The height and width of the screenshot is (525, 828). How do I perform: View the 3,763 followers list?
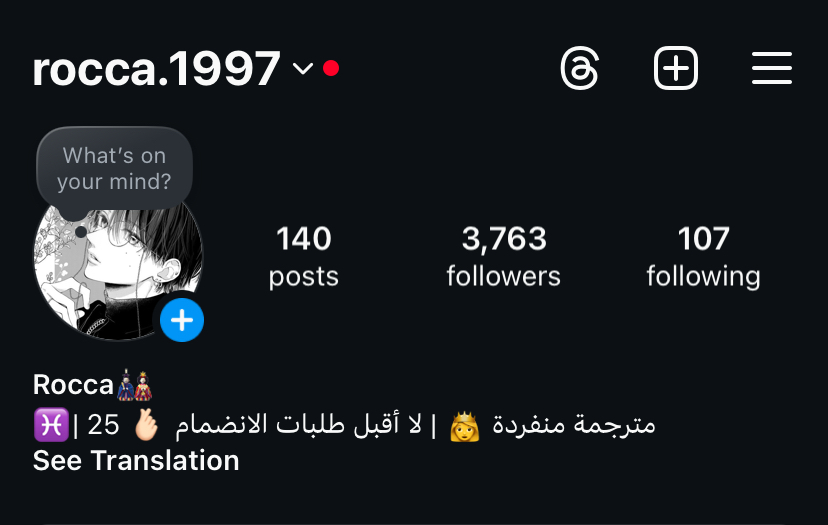503,256
